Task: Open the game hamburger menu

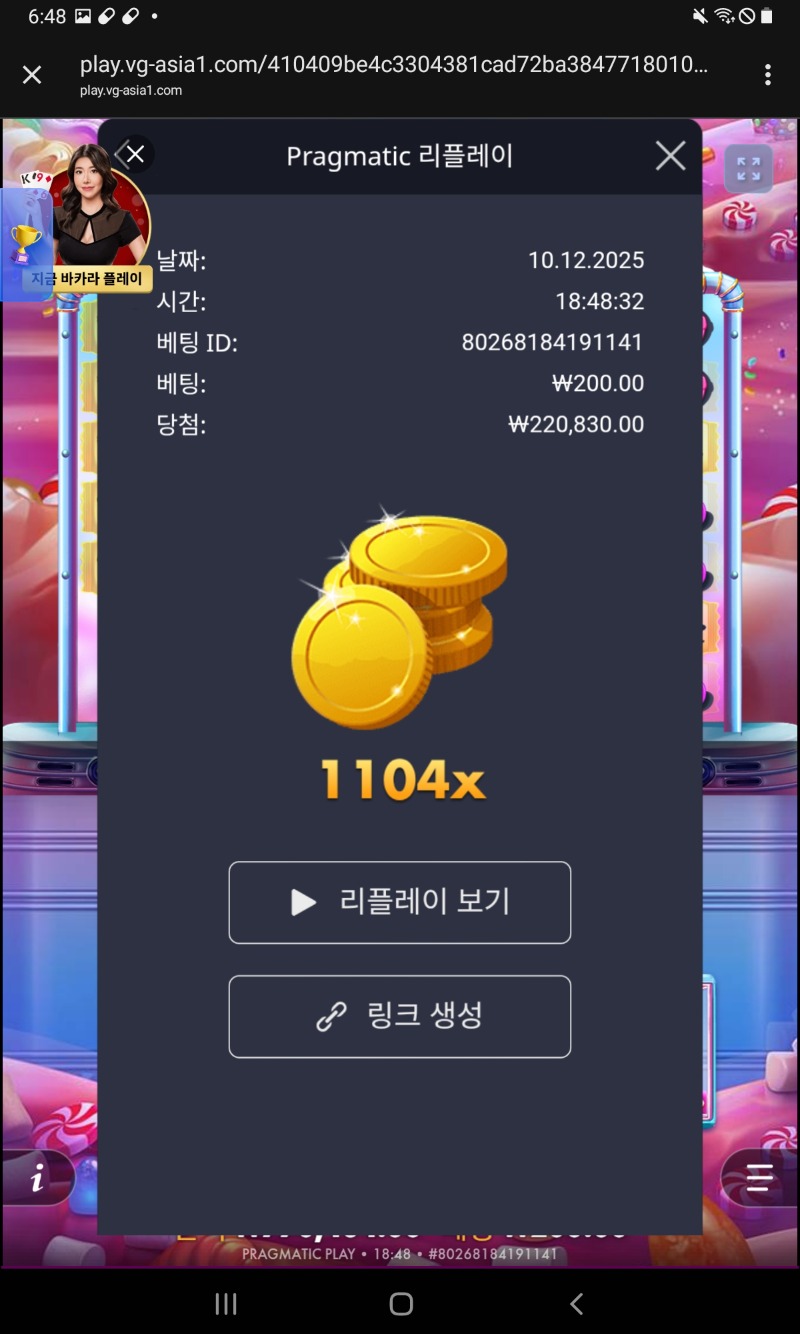Action: (759, 1178)
